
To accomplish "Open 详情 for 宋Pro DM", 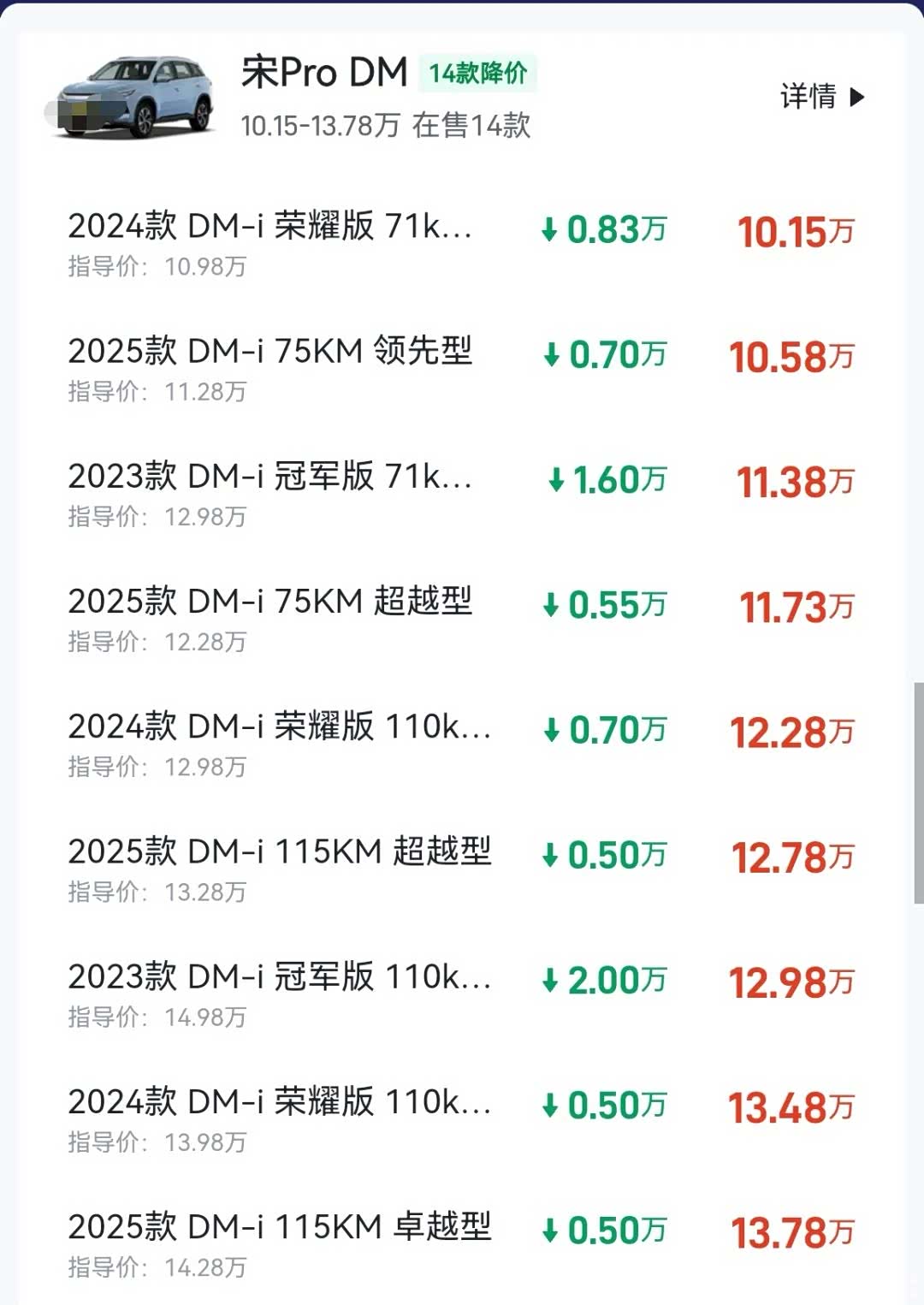I will pyautogui.click(x=821, y=97).
